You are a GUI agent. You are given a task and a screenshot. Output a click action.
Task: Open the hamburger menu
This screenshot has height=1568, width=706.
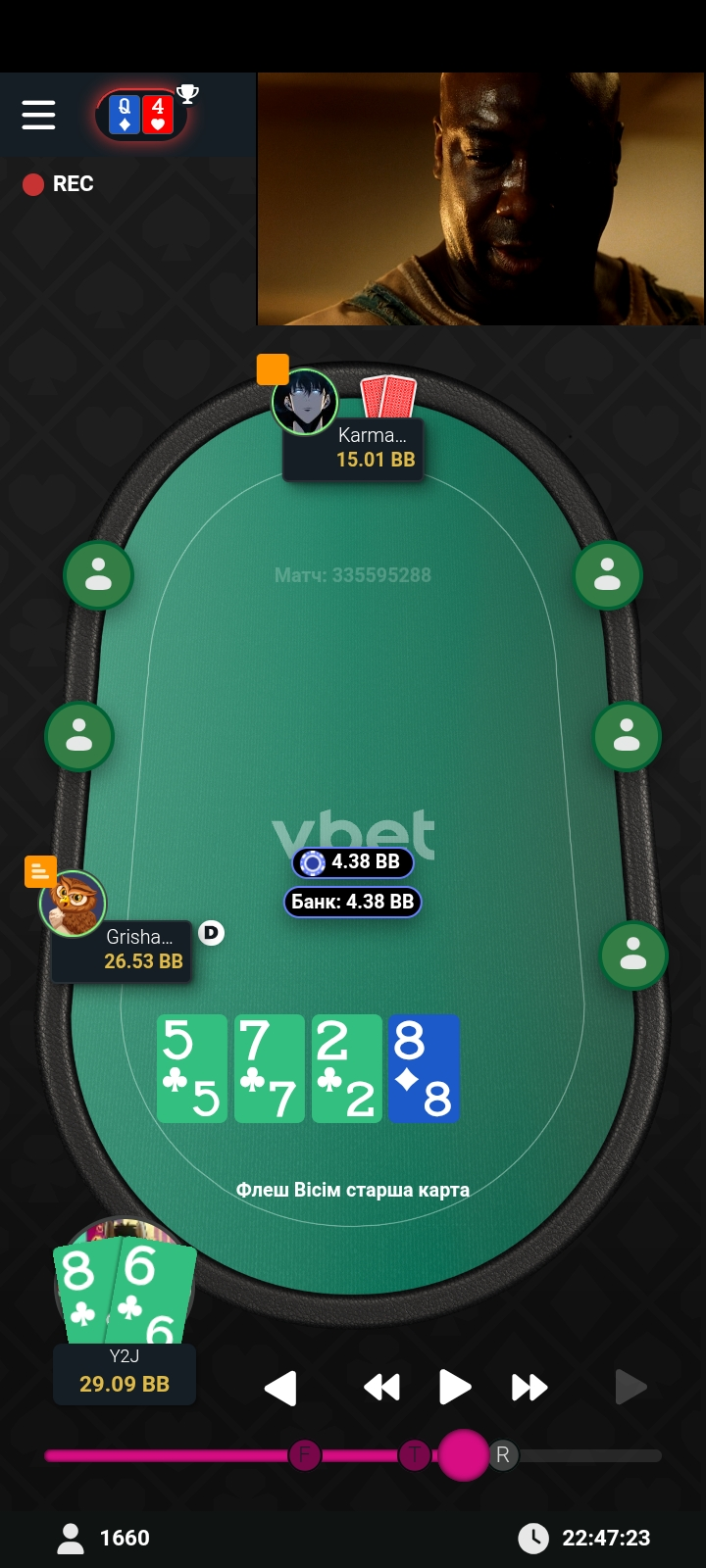click(38, 115)
